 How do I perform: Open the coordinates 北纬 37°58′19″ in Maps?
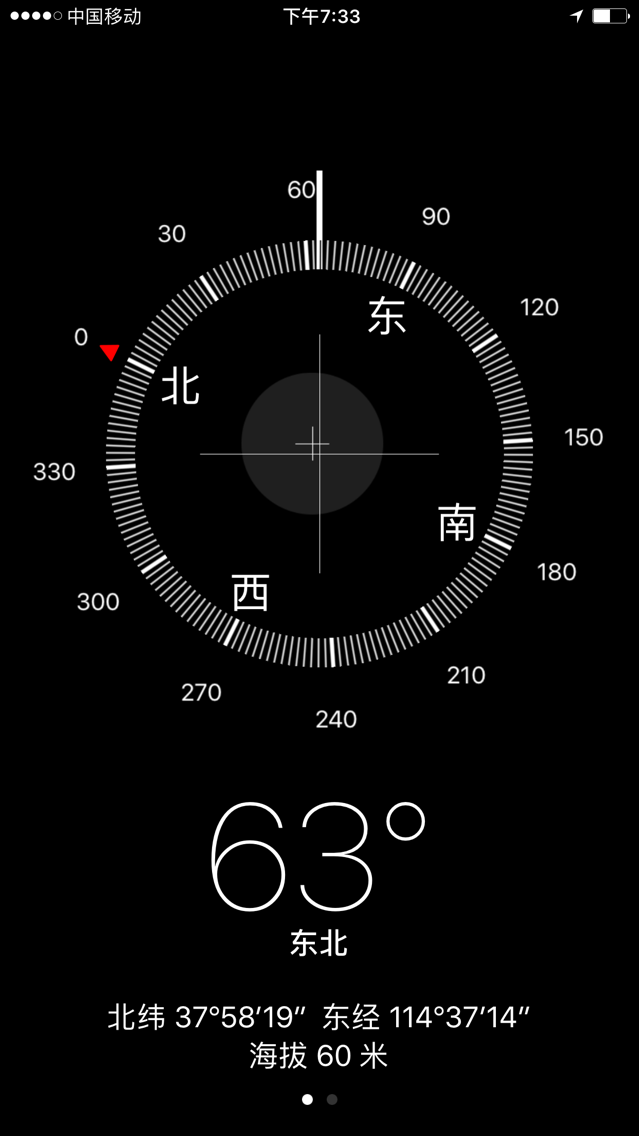click(x=319, y=1018)
